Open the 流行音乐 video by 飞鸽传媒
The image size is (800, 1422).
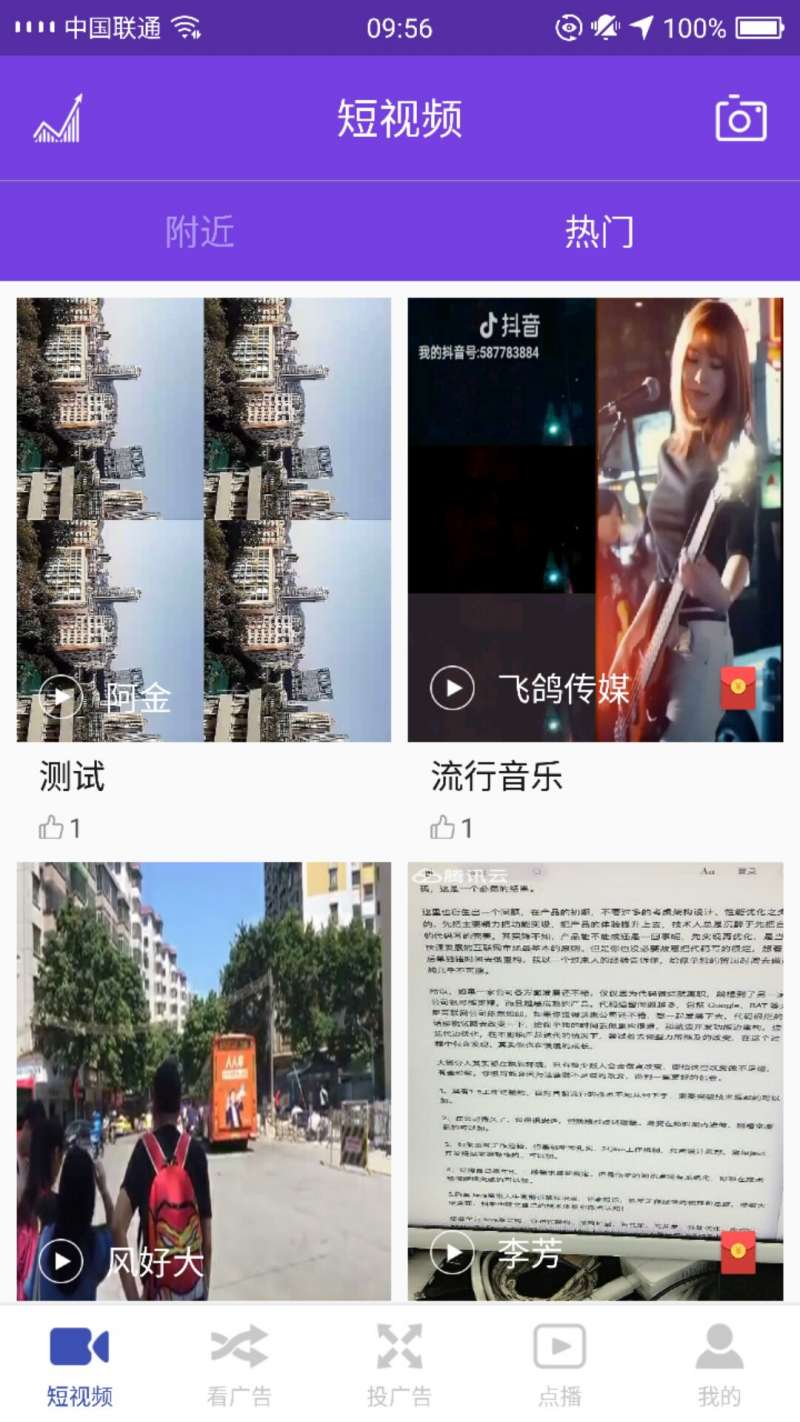tap(595, 520)
